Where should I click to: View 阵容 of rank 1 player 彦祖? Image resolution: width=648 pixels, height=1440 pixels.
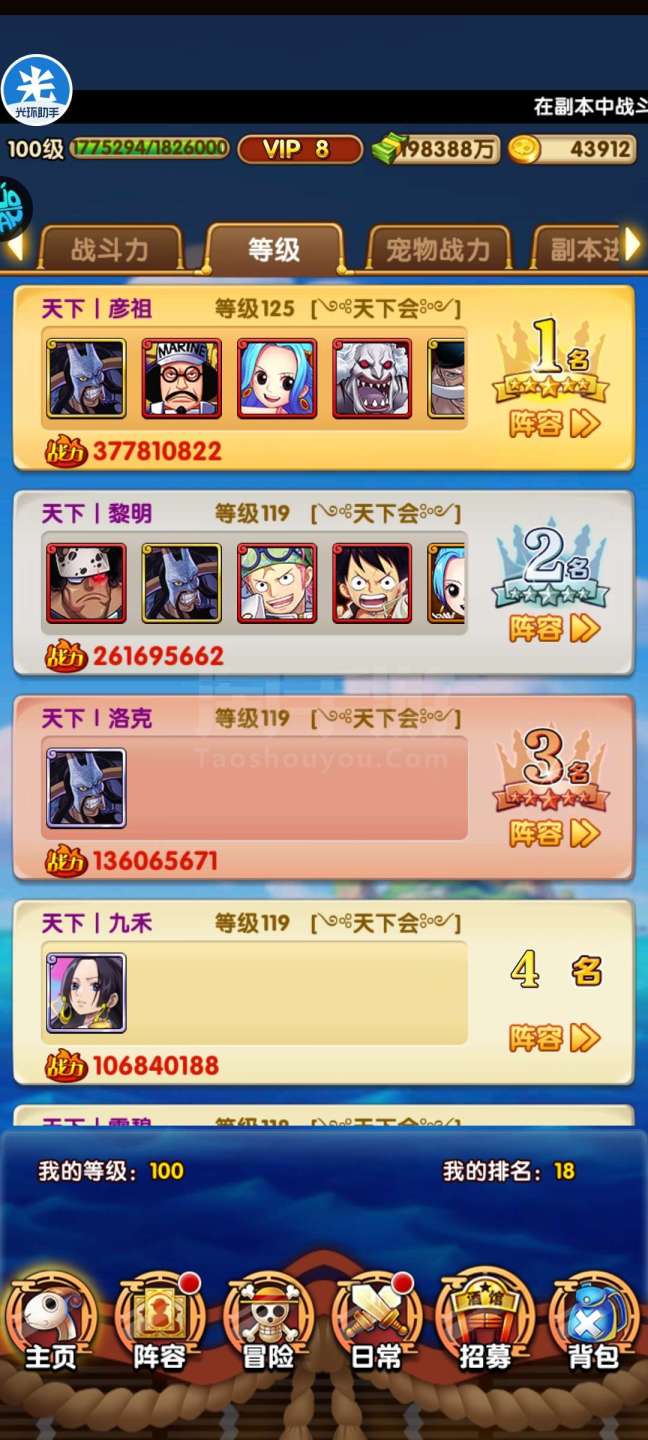554,423
